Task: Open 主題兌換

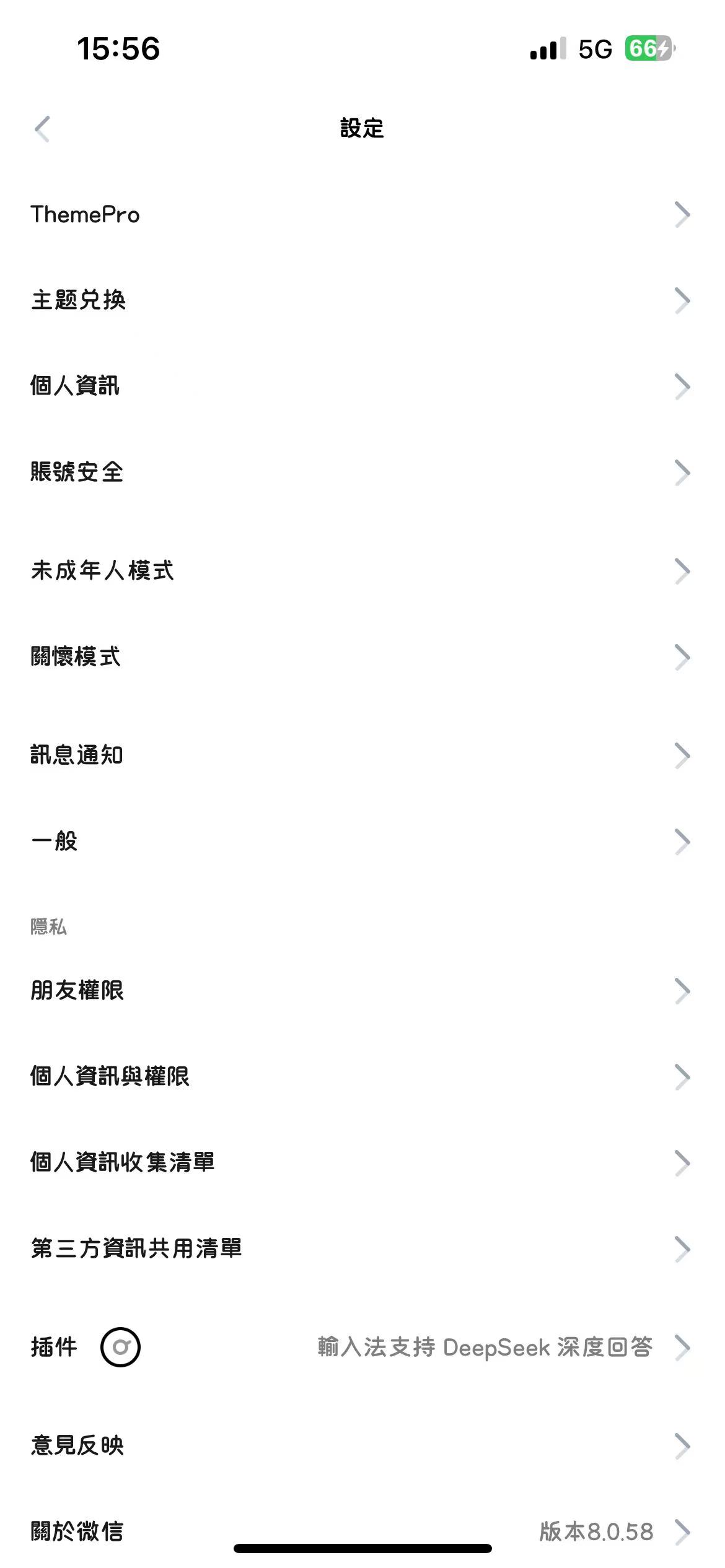Action: pos(362,301)
